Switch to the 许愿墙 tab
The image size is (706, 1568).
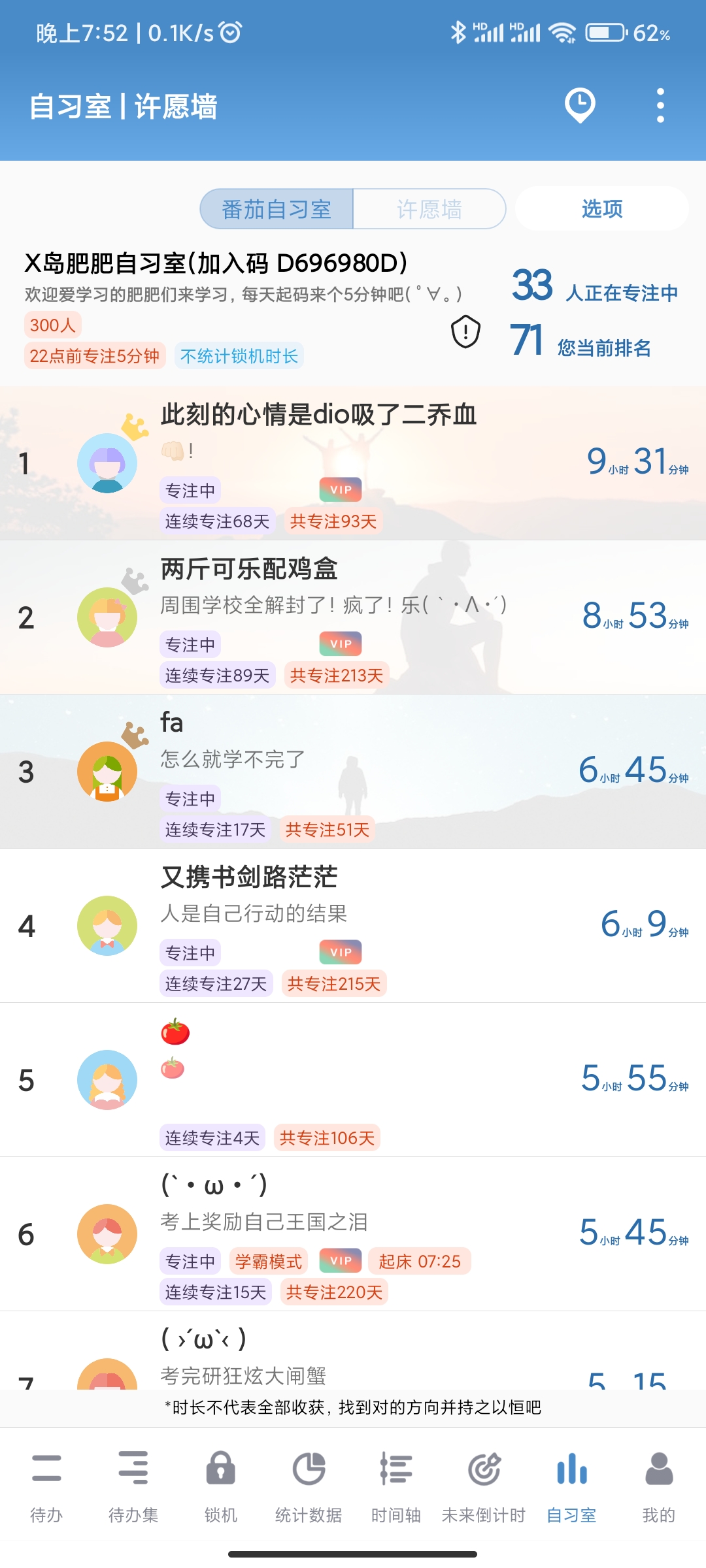click(x=429, y=209)
